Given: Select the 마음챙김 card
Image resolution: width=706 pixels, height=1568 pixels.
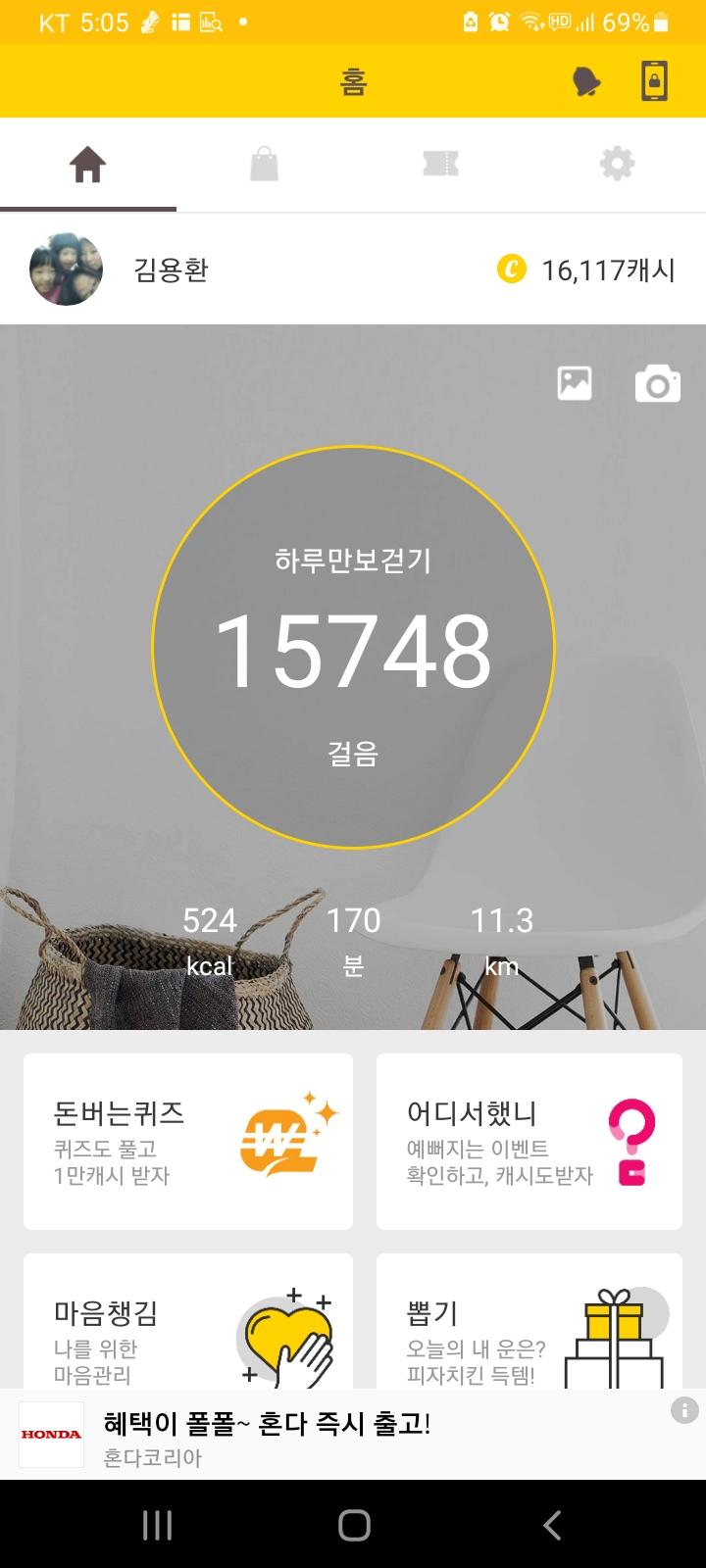Looking at the screenshot, I should coord(188,1323).
